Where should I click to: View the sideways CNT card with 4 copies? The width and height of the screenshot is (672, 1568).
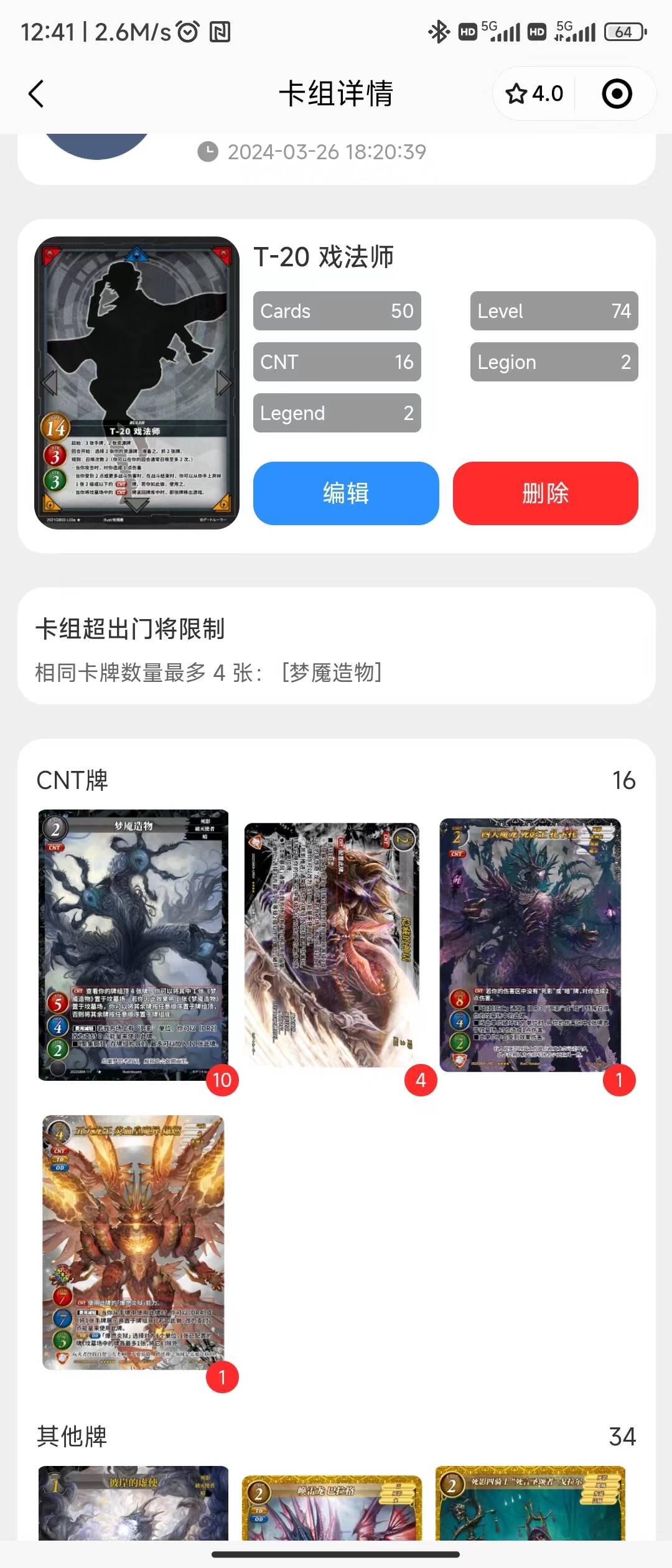coord(332,945)
